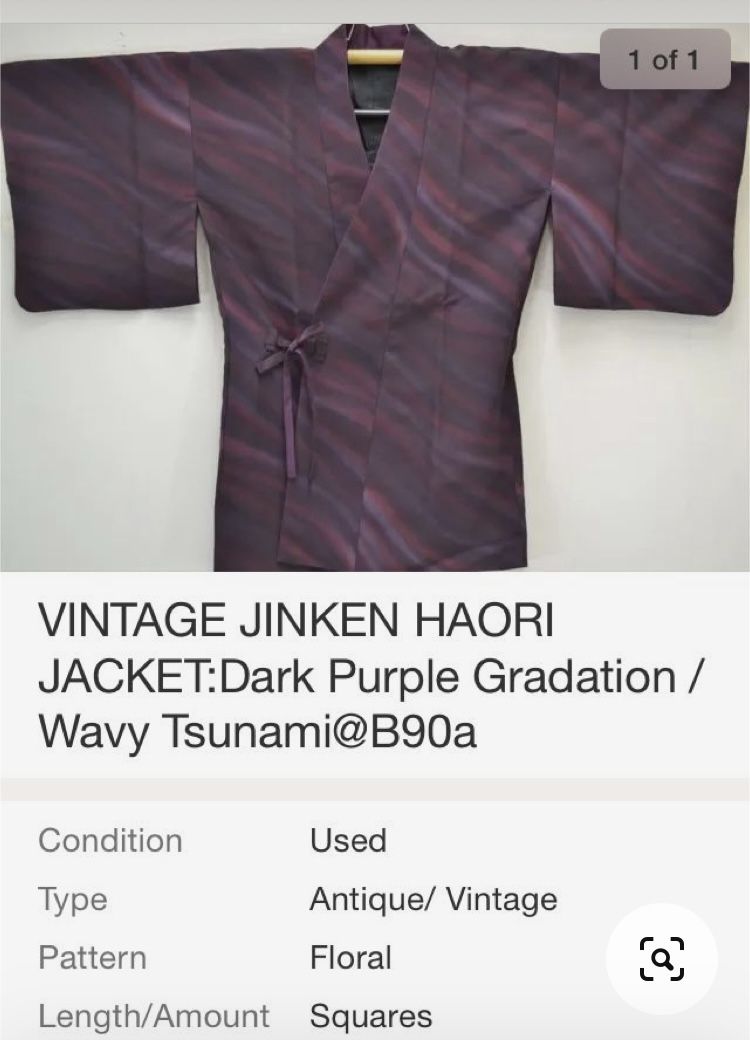
Task: Open the visual search lens icon
Action: click(661, 958)
